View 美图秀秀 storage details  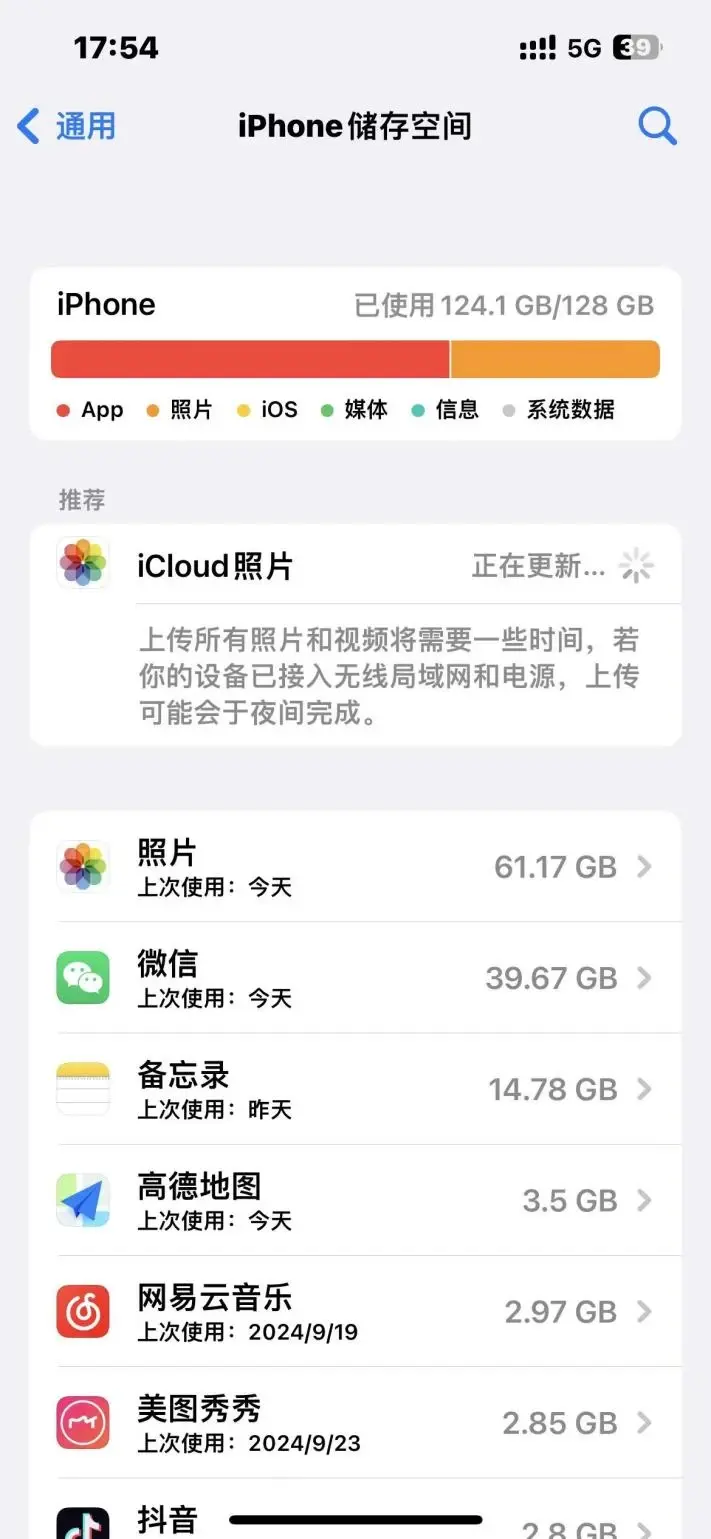pyautogui.click(x=355, y=1422)
